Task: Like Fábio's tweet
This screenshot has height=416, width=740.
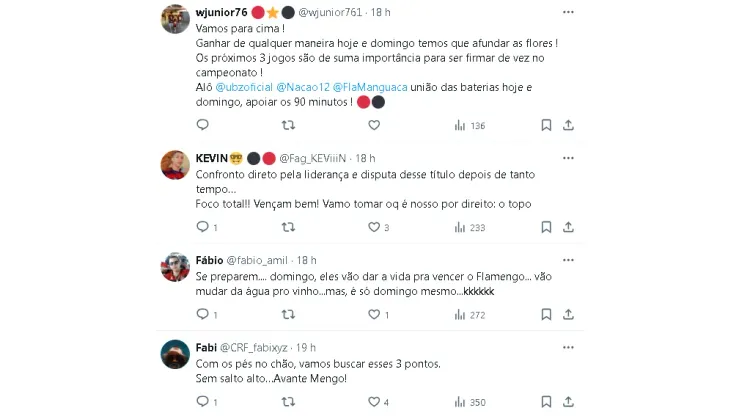Action: 374,314
